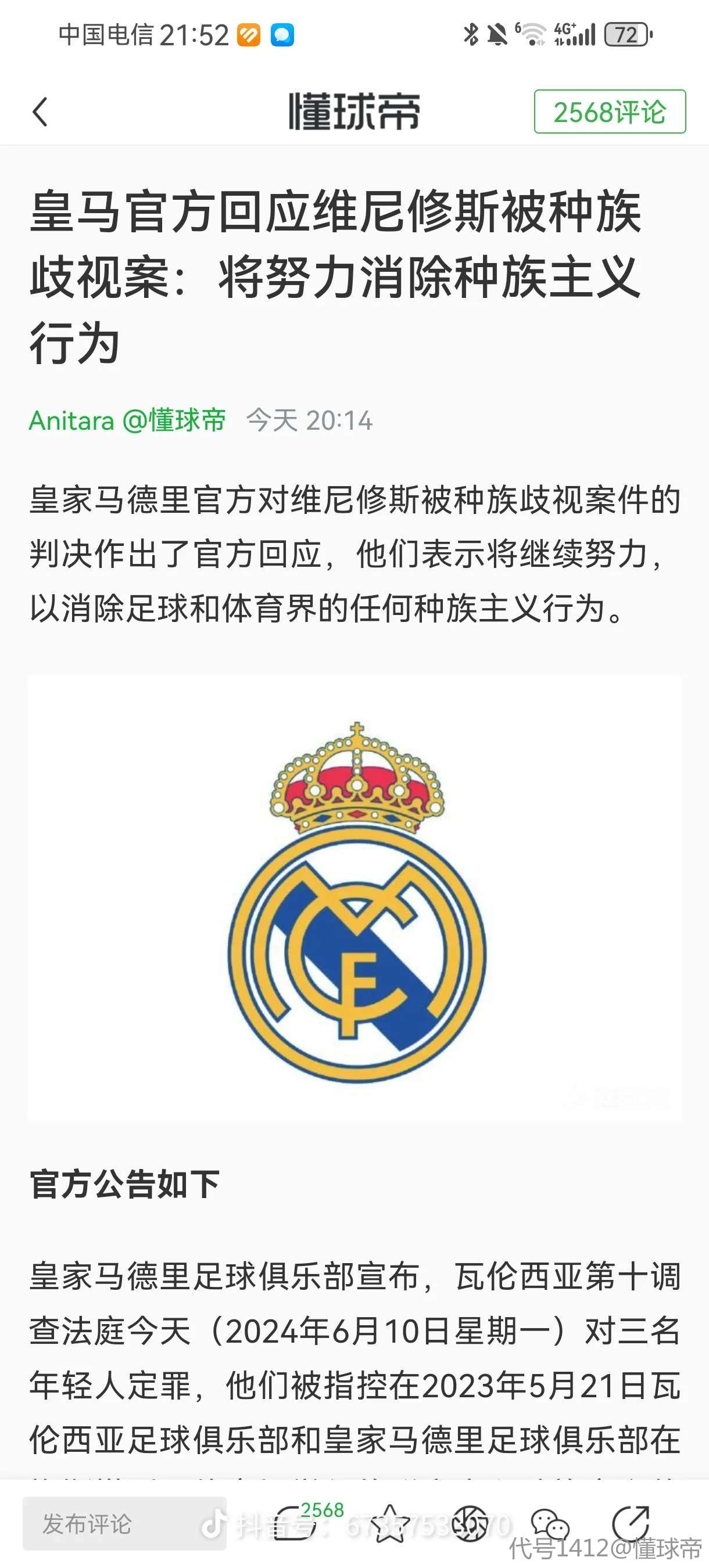The image size is (709, 1568).
Task: Open author Anitara @懂球帝 profile
Action: click(127, 420)
